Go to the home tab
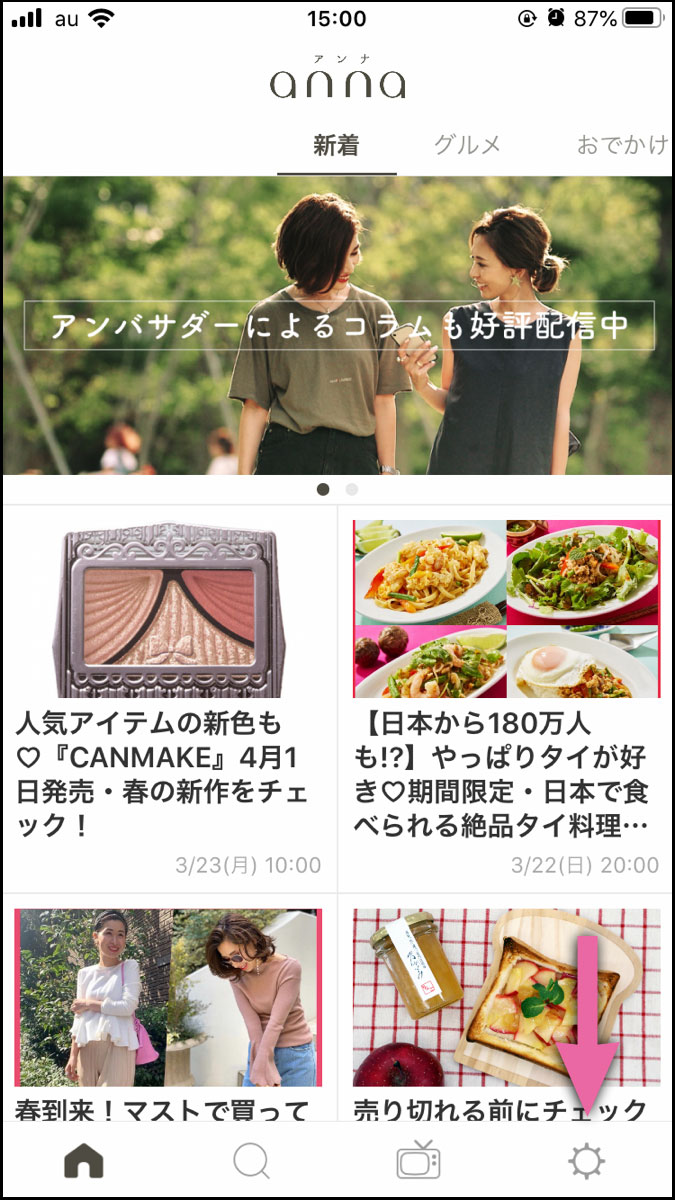This screenshot has width=675, height=1200. (x=84, y=1162)
